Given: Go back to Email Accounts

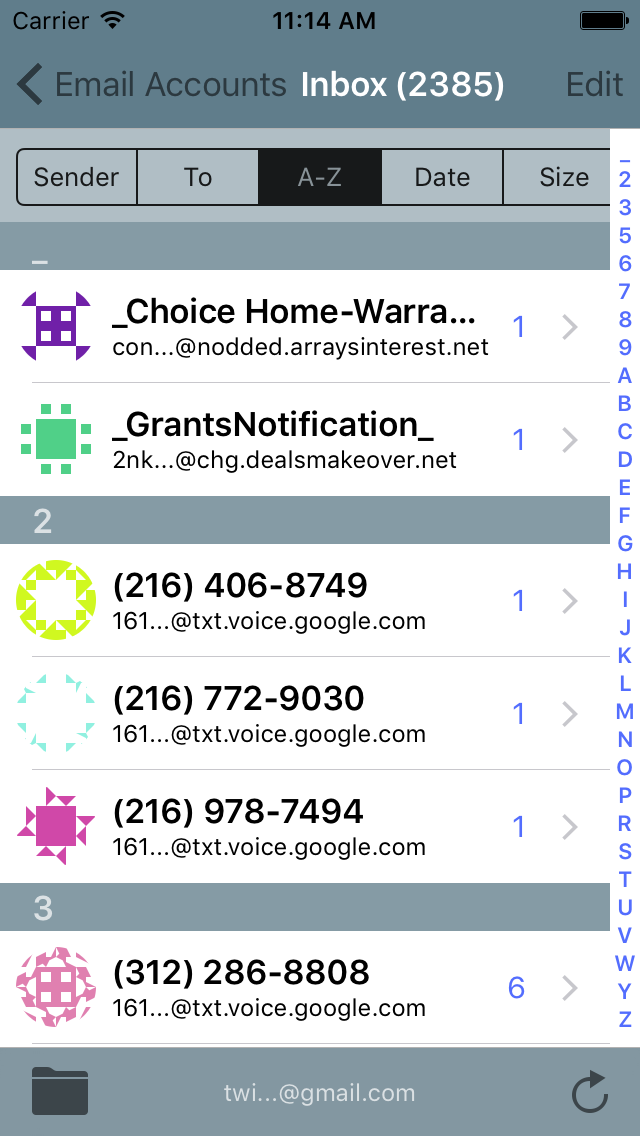Looking at the screenshot, I should click(x=151, y=85).
